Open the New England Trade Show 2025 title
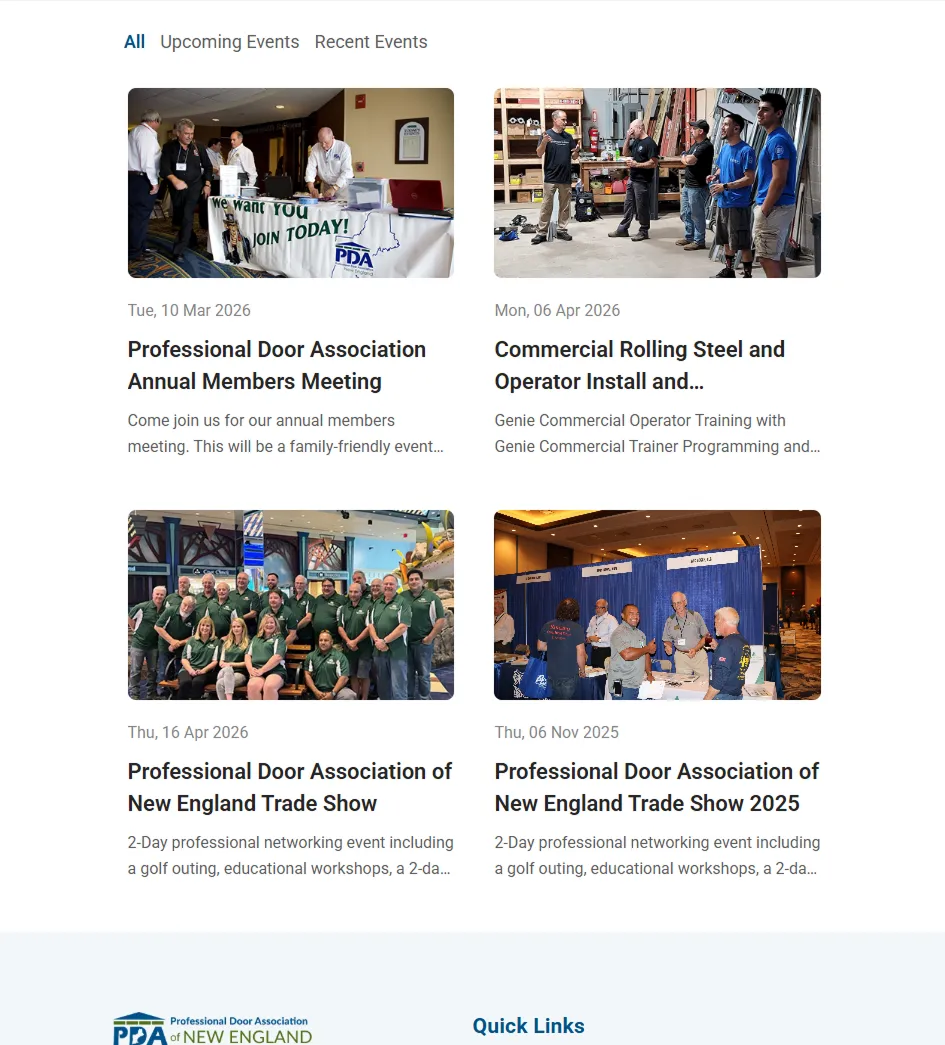 click(656, 787)
